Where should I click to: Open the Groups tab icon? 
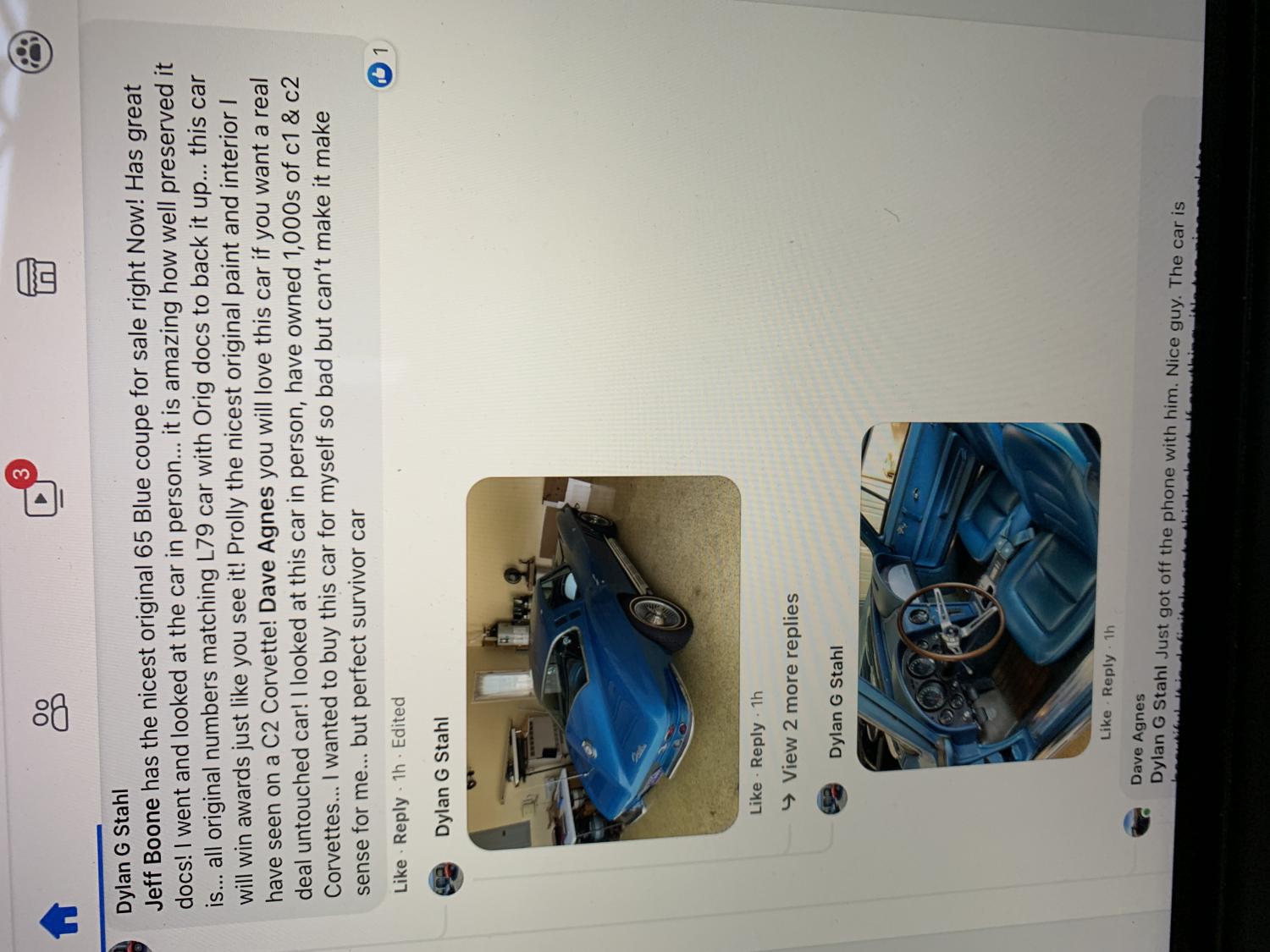[x=30, y=52]
